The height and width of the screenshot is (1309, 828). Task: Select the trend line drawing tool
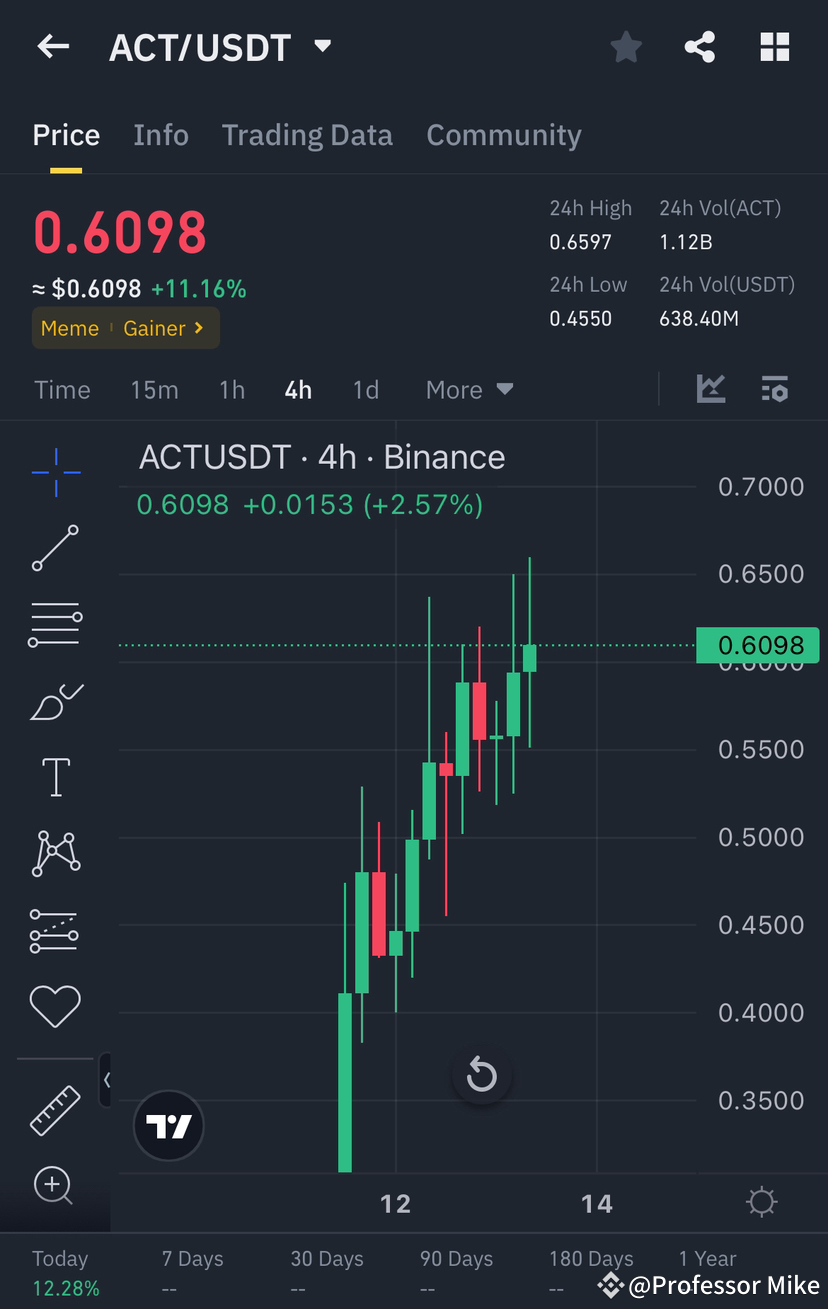[x=55, y=548]
